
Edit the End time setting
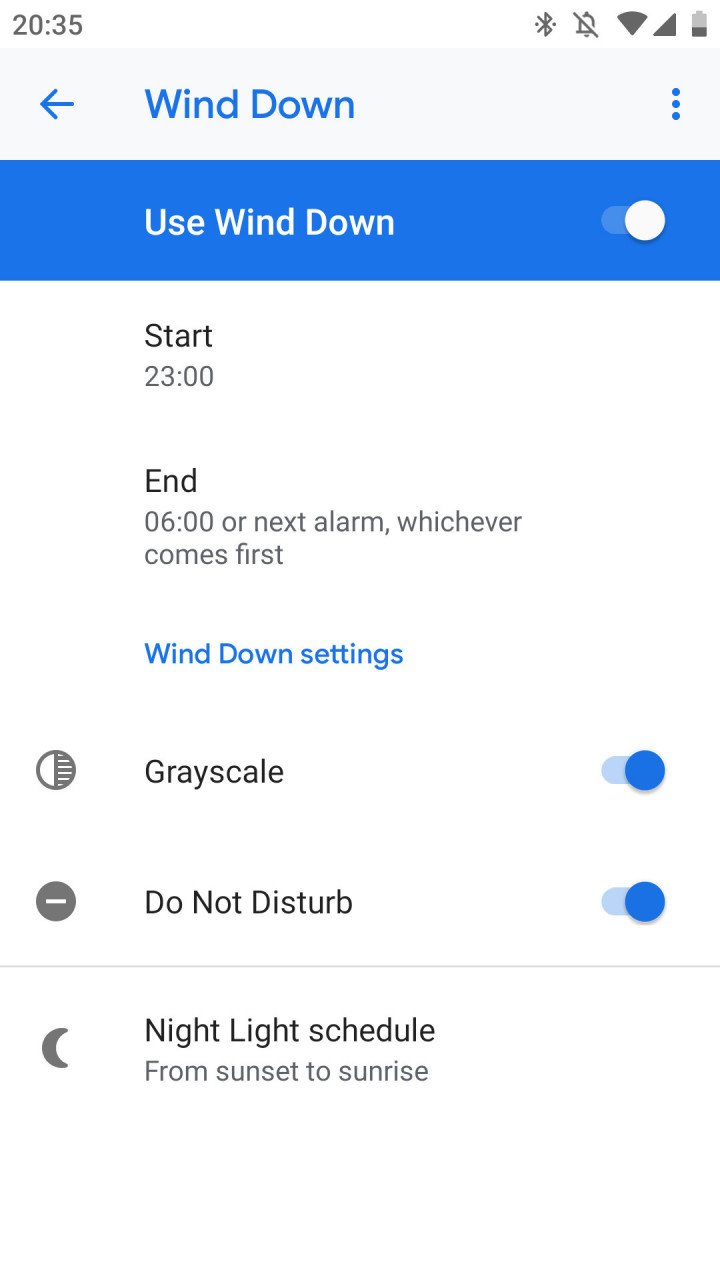[x=360, y=515]
